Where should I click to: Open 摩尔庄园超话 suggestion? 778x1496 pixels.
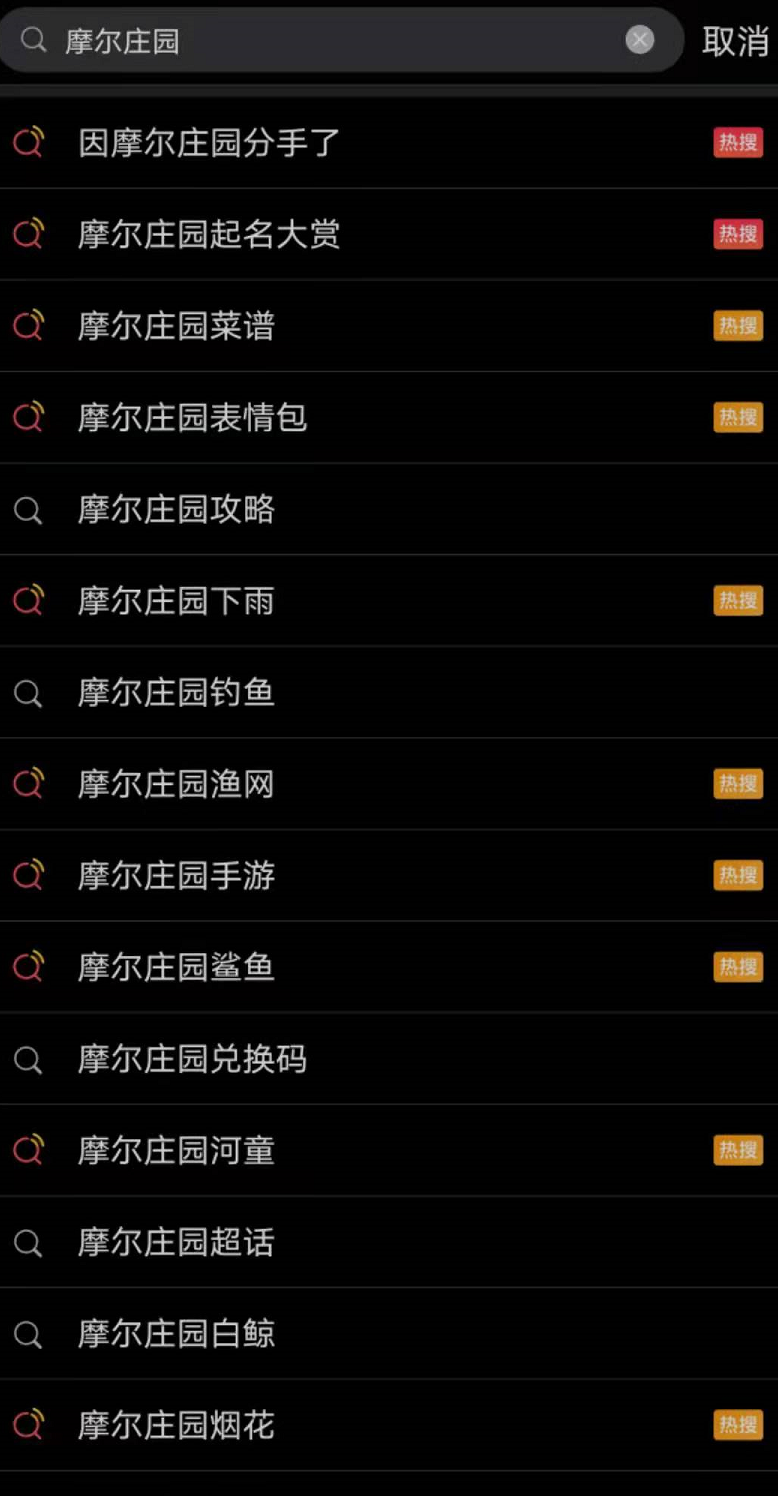pos(177,1243)
